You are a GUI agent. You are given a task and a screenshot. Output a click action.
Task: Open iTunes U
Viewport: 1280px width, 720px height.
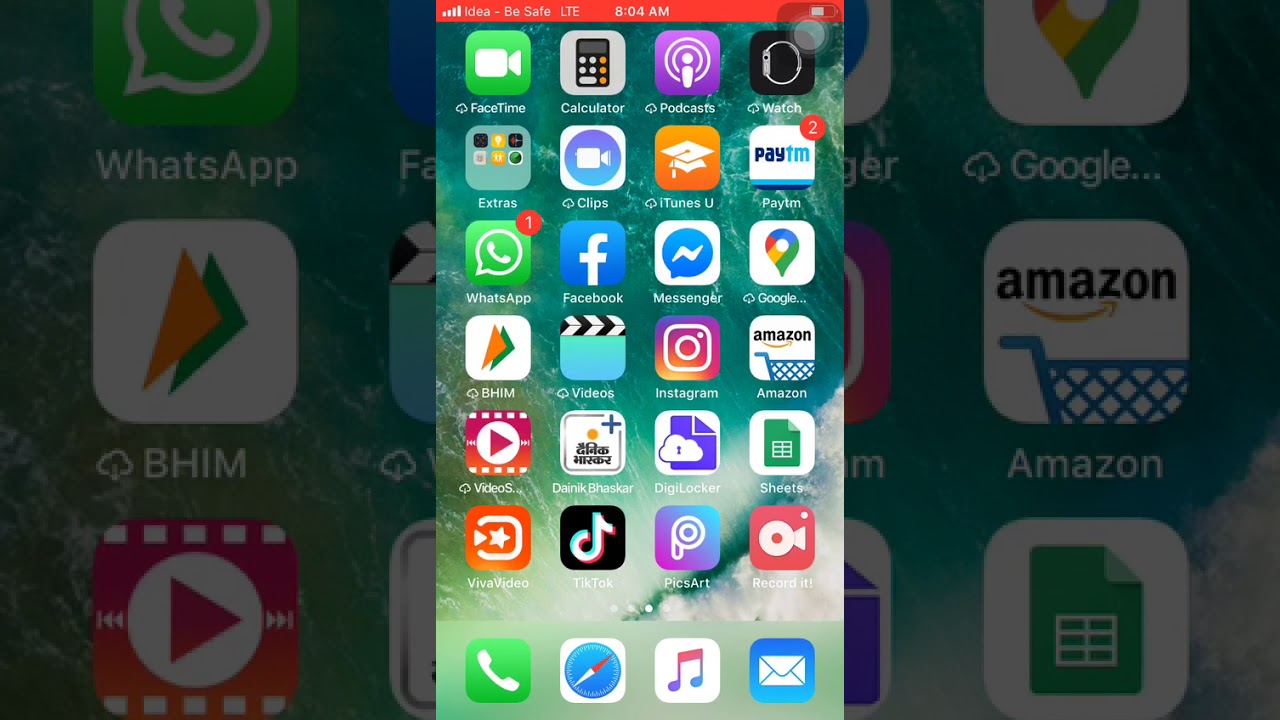click(x=687, y=158)
